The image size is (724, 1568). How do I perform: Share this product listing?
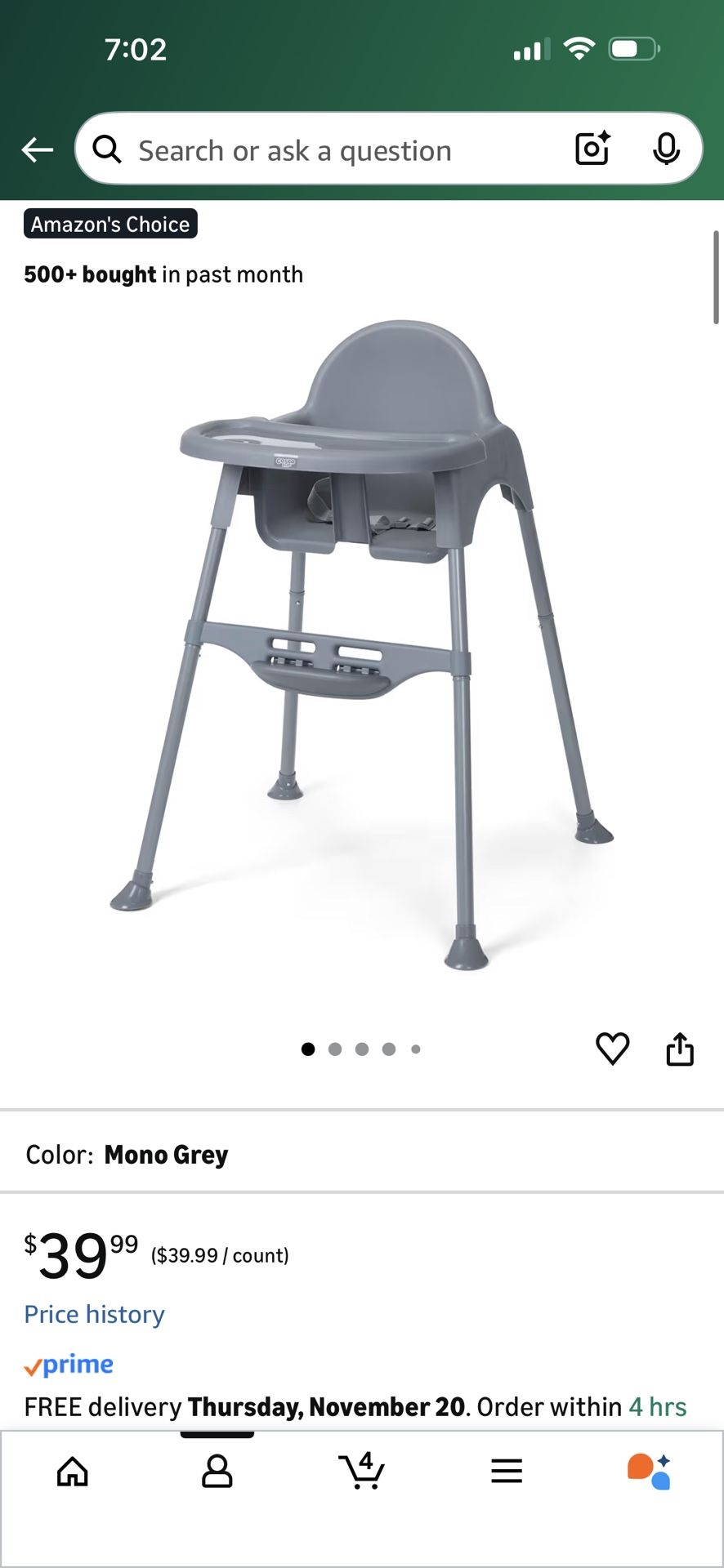[x=679, y=1048]
